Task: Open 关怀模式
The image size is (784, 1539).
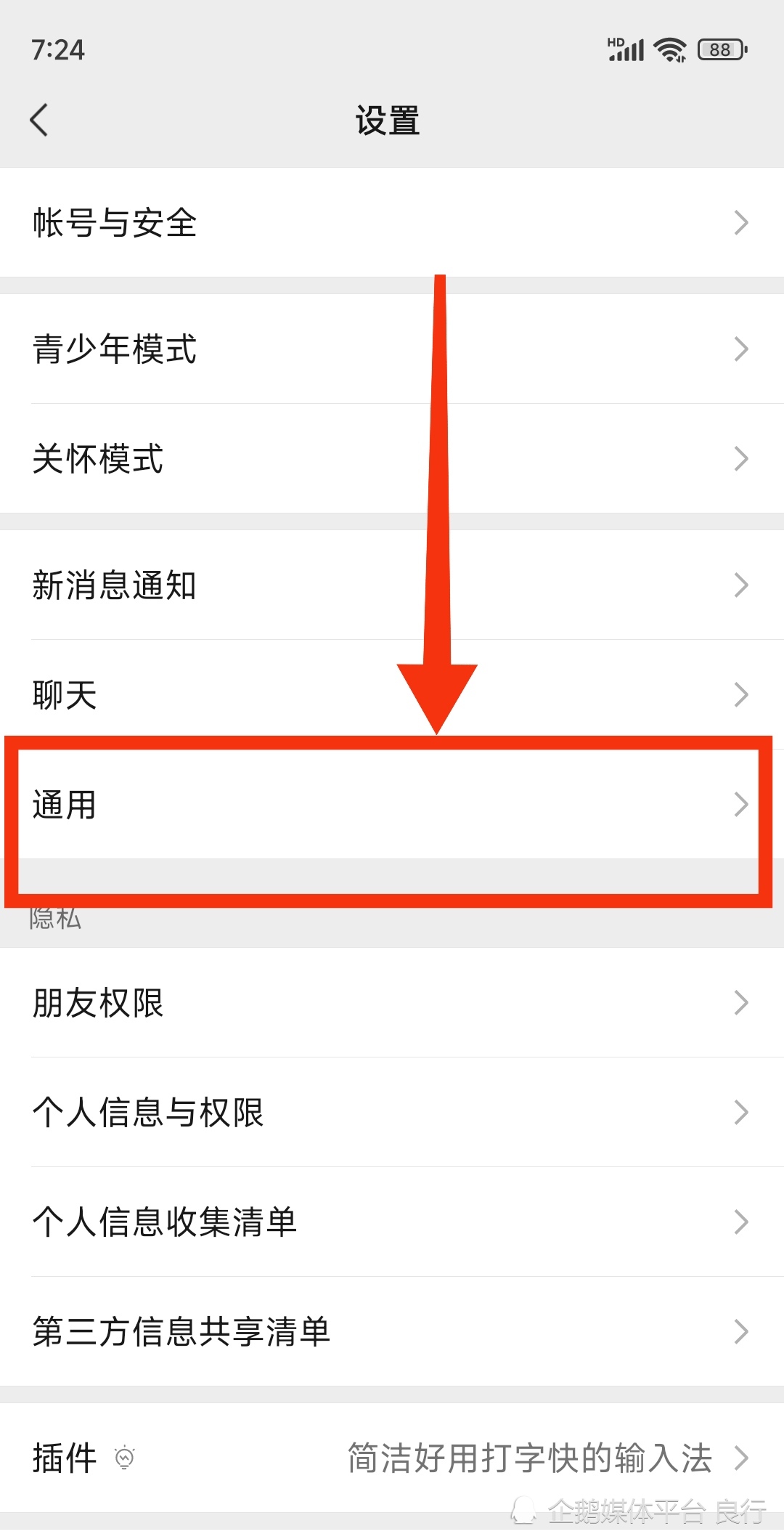Action: point(392,459)
